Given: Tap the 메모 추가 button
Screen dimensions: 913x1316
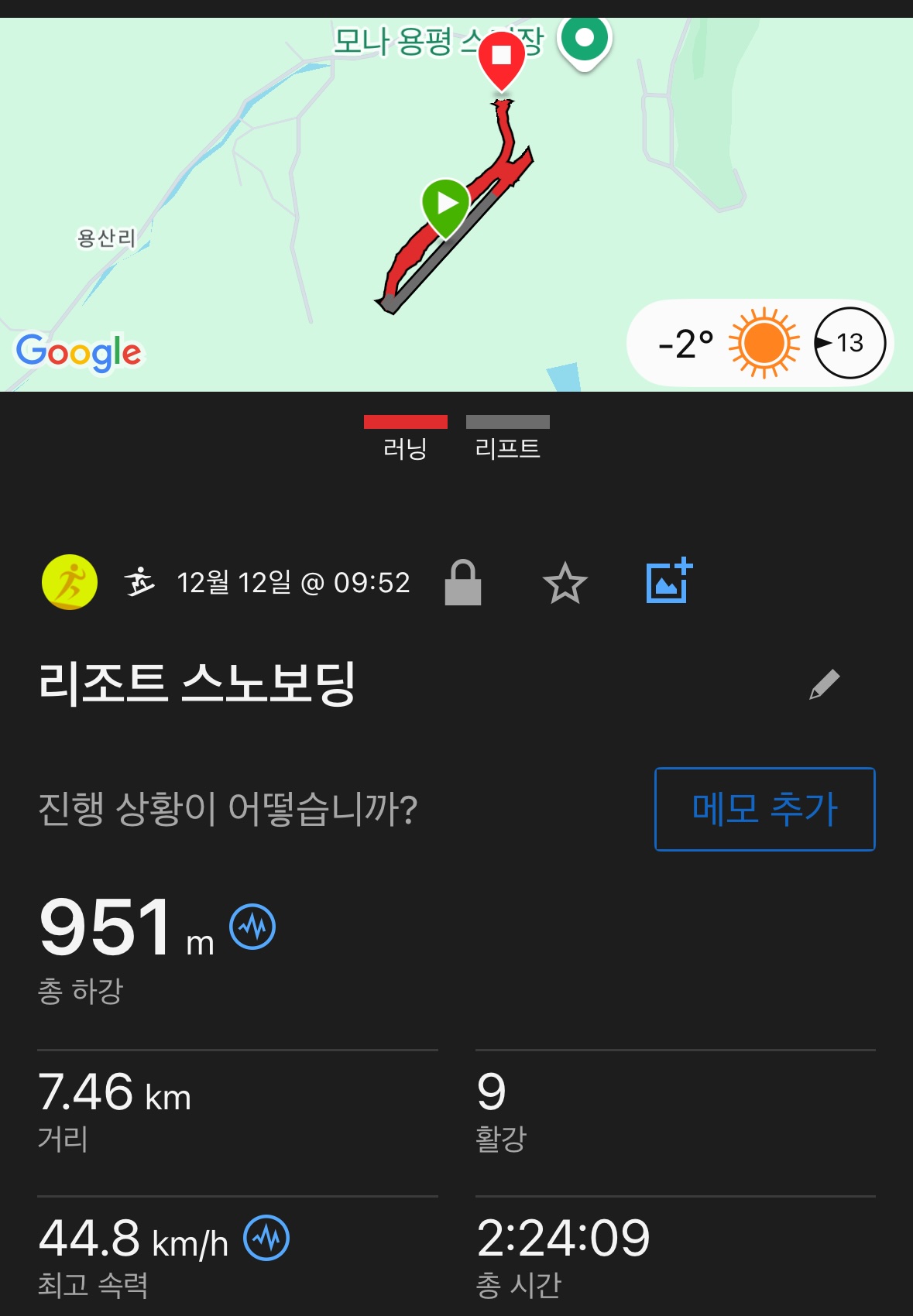Looking at the screenshot, I should click(764, 809).
